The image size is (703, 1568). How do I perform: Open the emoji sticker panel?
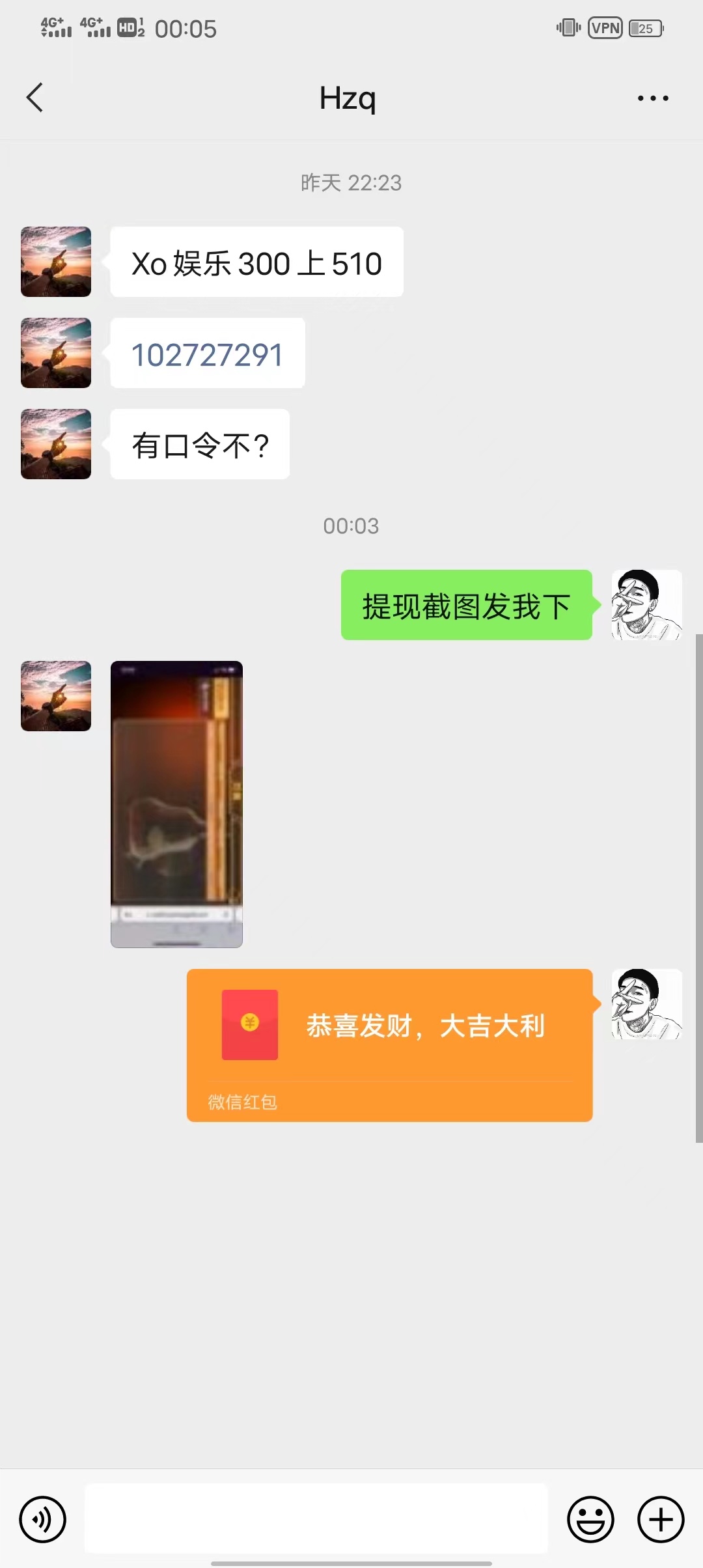click(590, 1519)
